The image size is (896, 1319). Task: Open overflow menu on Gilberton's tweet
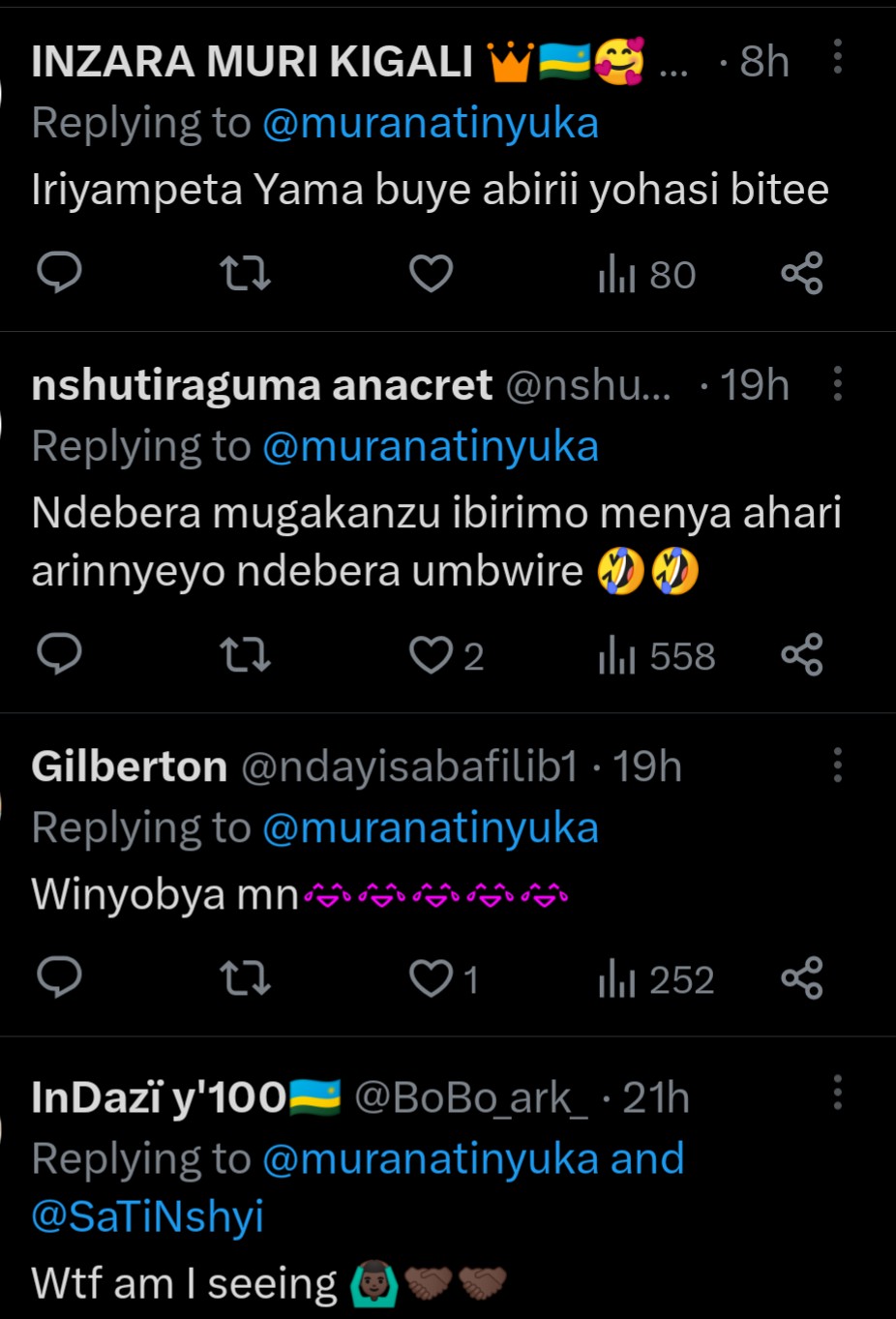[x=838, y=764]
